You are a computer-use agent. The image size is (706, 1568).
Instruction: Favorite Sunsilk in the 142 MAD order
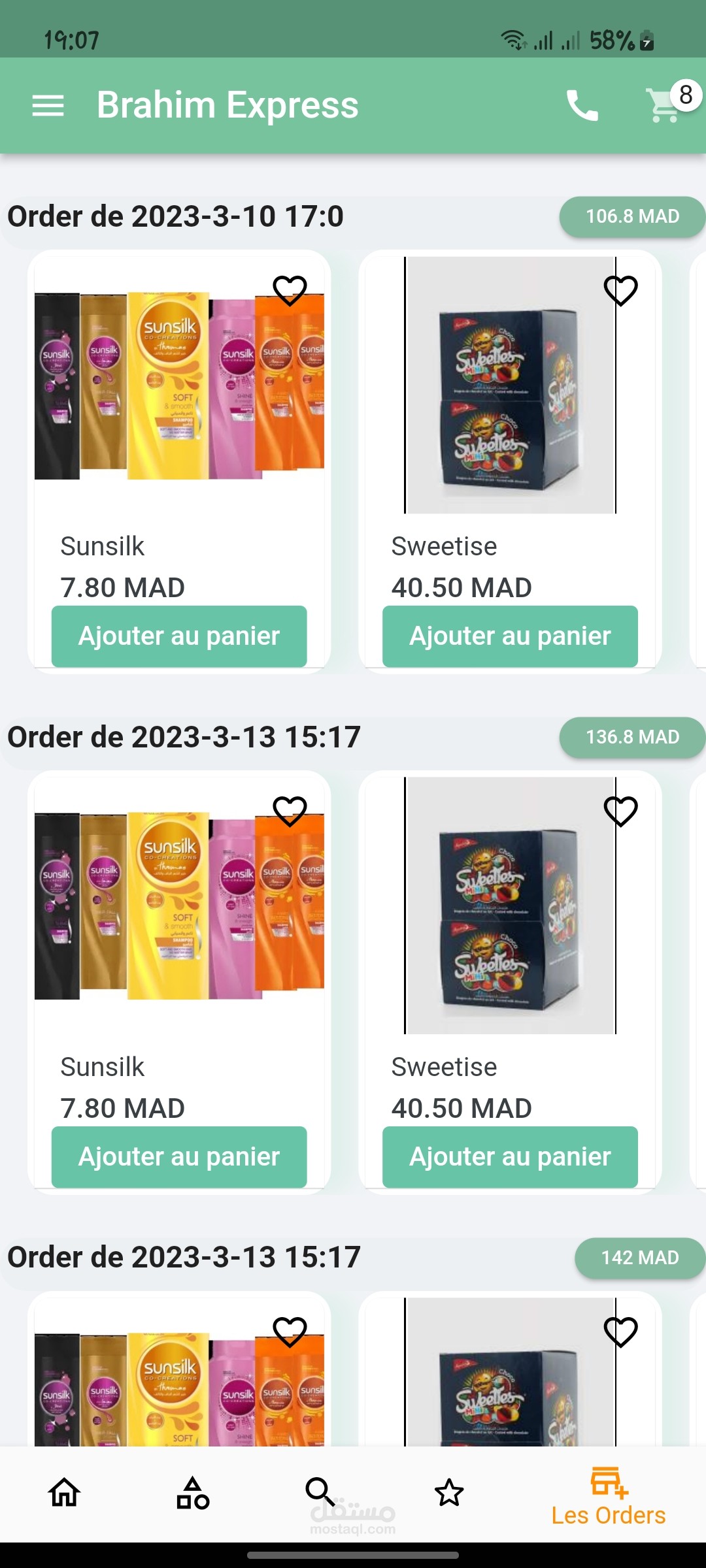click(290, 1331)
